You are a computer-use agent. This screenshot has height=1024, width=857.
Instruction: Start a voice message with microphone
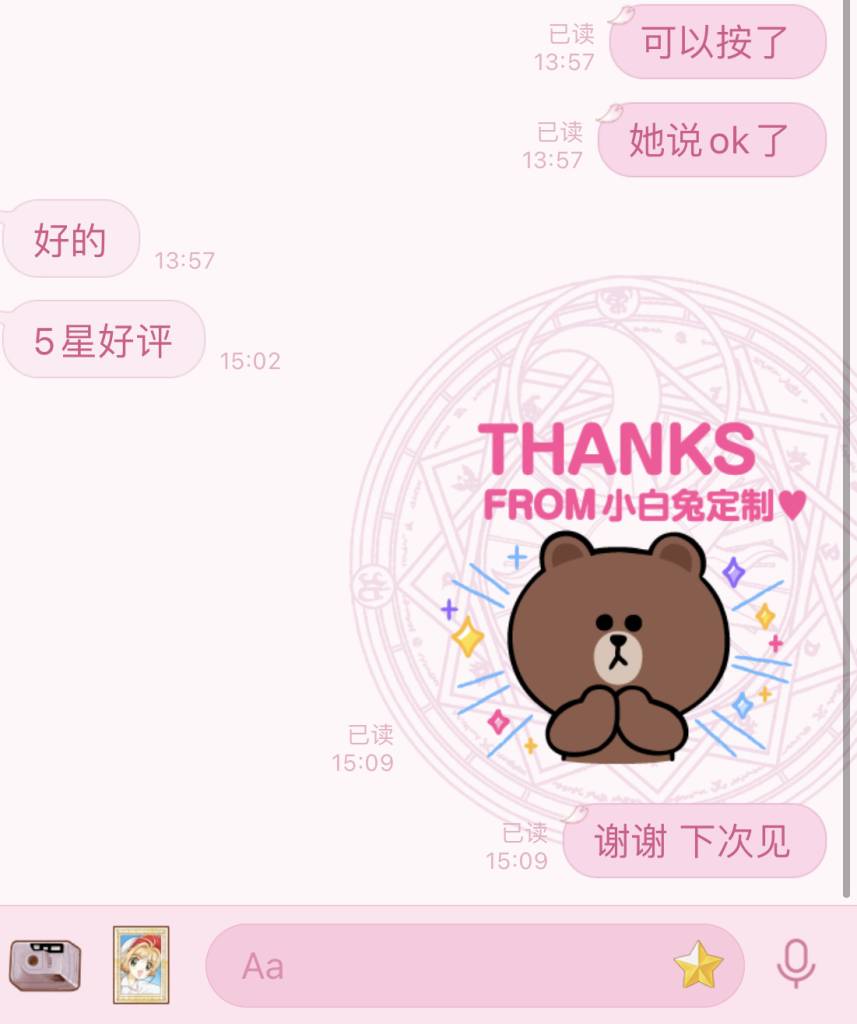click(x=796, y=965)
